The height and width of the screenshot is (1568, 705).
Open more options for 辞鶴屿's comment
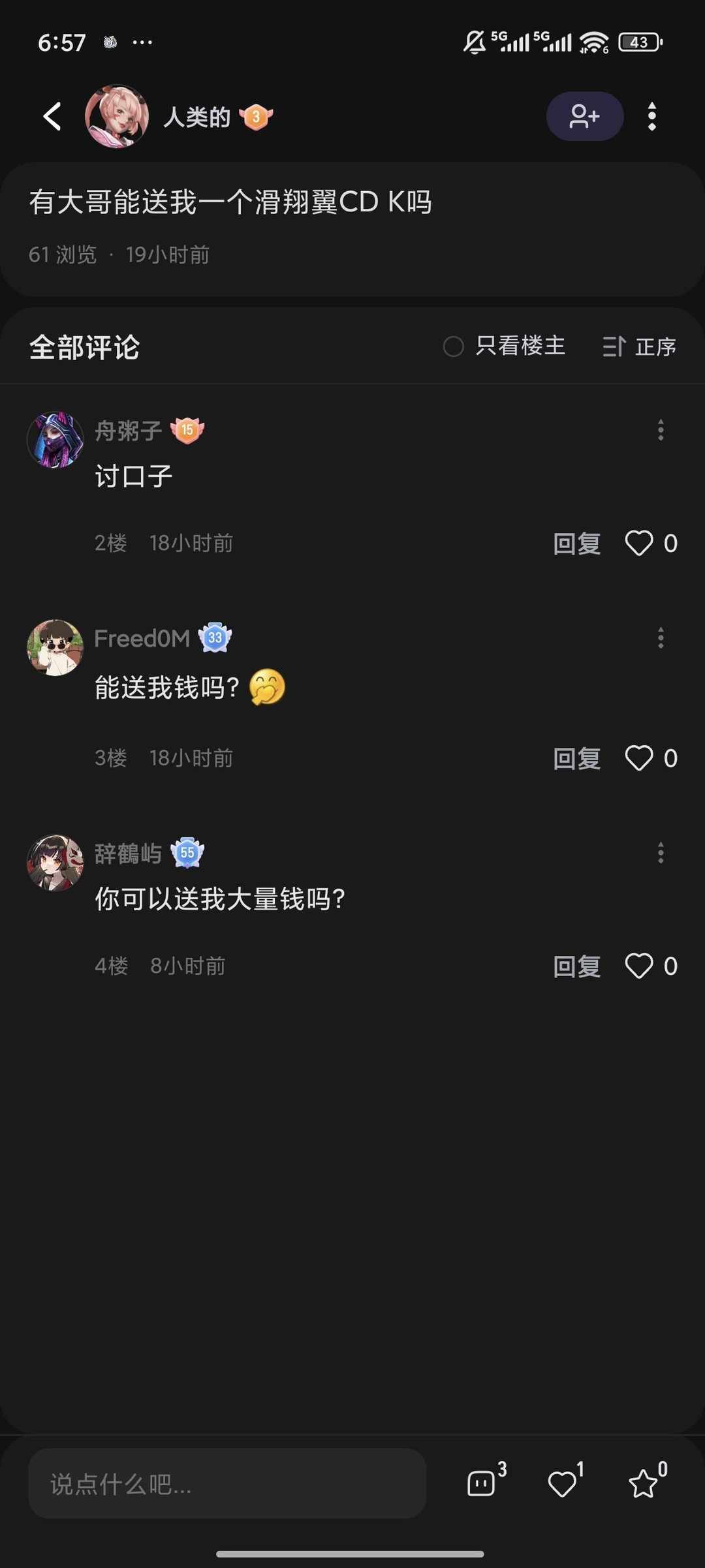point(661,853)
